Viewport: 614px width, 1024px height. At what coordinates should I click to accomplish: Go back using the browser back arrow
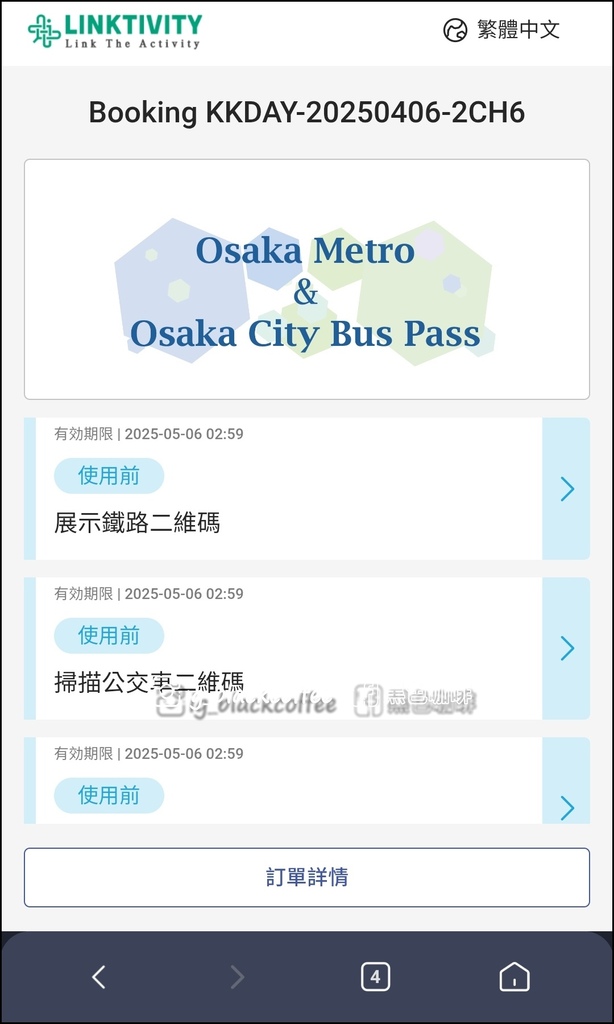pos(99,977)
